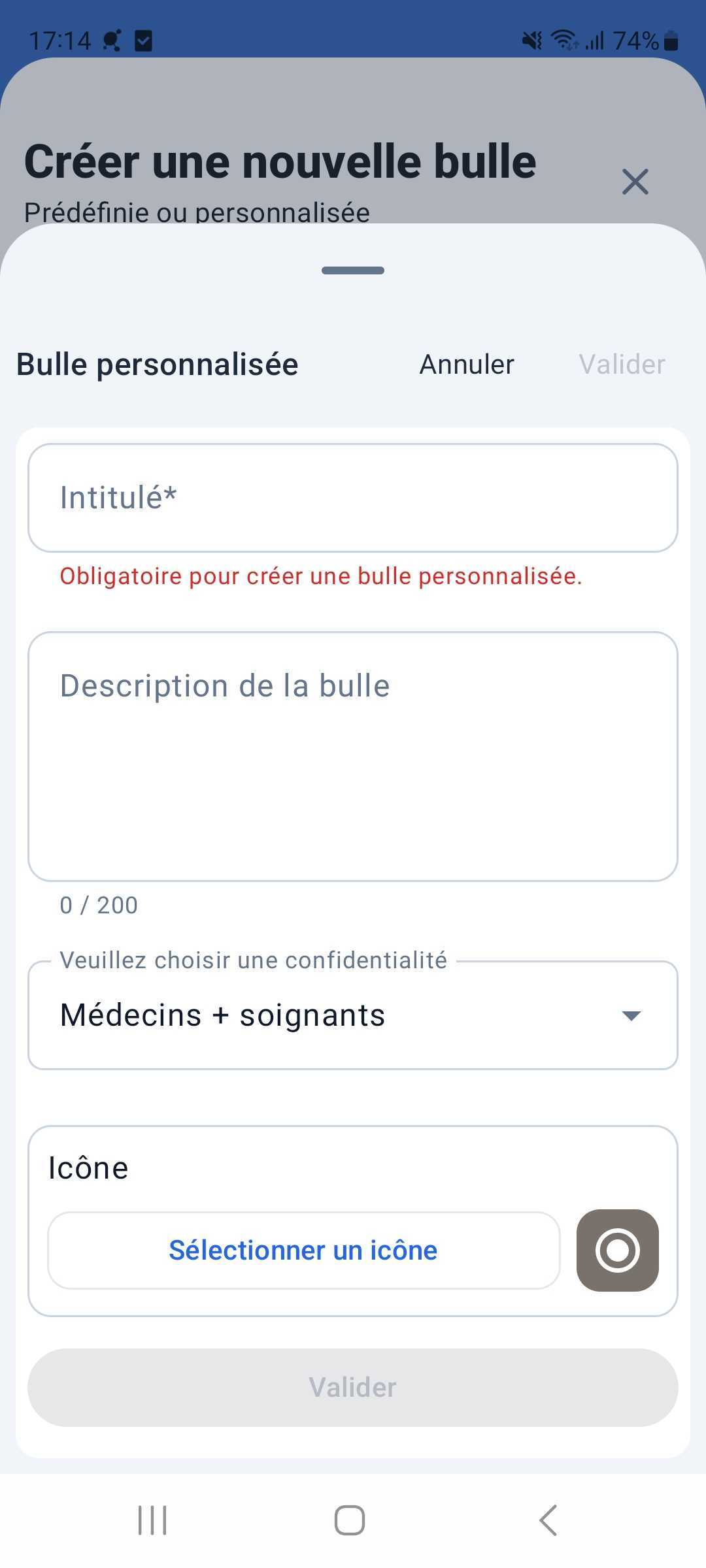The image size is (706, 1568).
Task: Close the Créer une nouvelle bulle dialog
Action: pos(635,182)
